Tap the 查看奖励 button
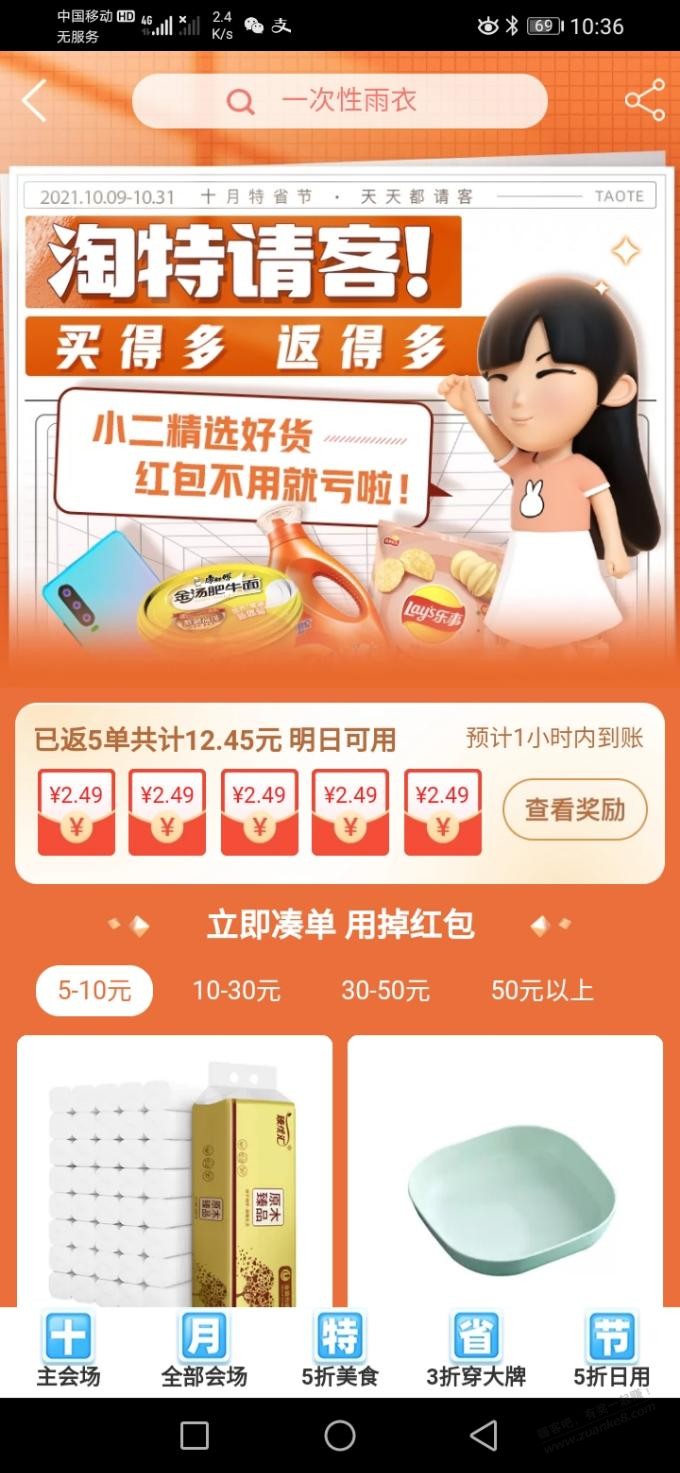The image size is (680, 1473). (x=575, y=809)
